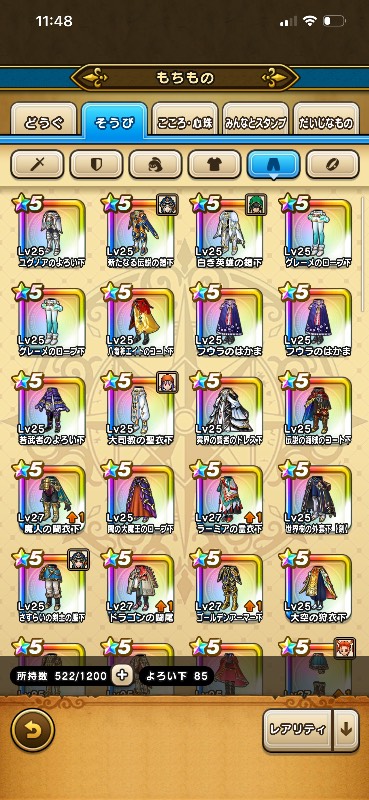Expand inventory capacity with plus button
Image resolution: width=369 pixels, height=800 pixels.
coord(121,676)
